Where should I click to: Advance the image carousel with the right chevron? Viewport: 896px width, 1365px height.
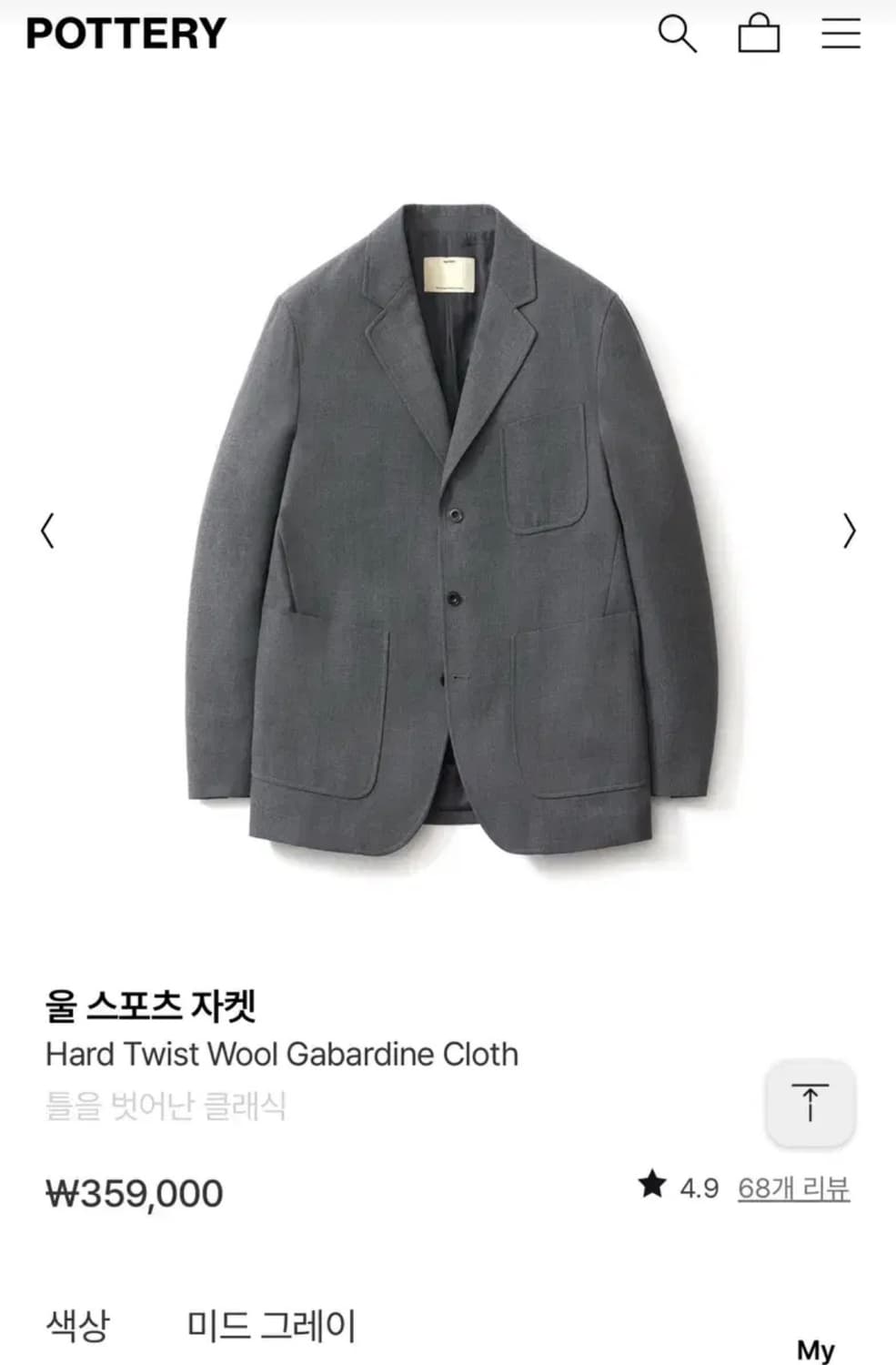click(849, 528)
